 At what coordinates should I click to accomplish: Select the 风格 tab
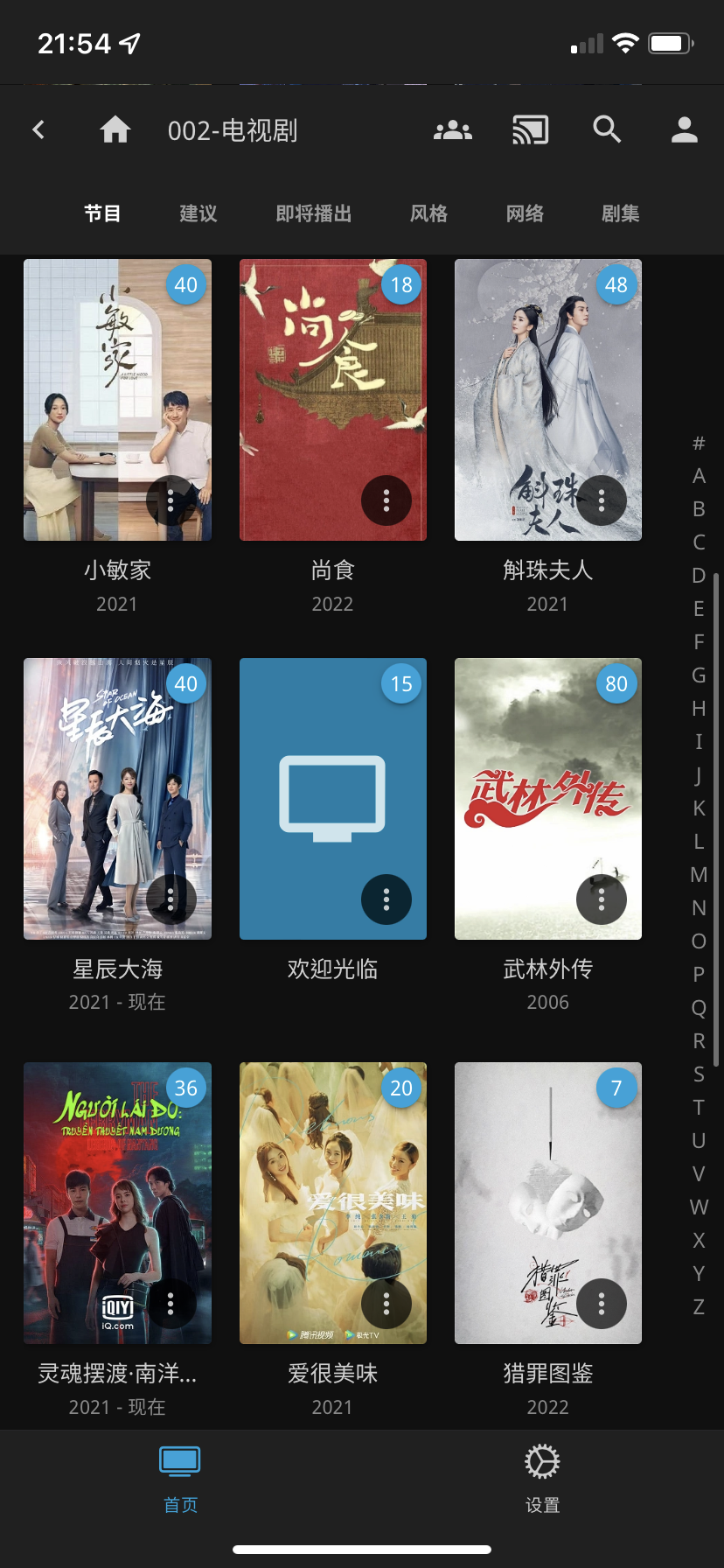(x=429, y=213)
